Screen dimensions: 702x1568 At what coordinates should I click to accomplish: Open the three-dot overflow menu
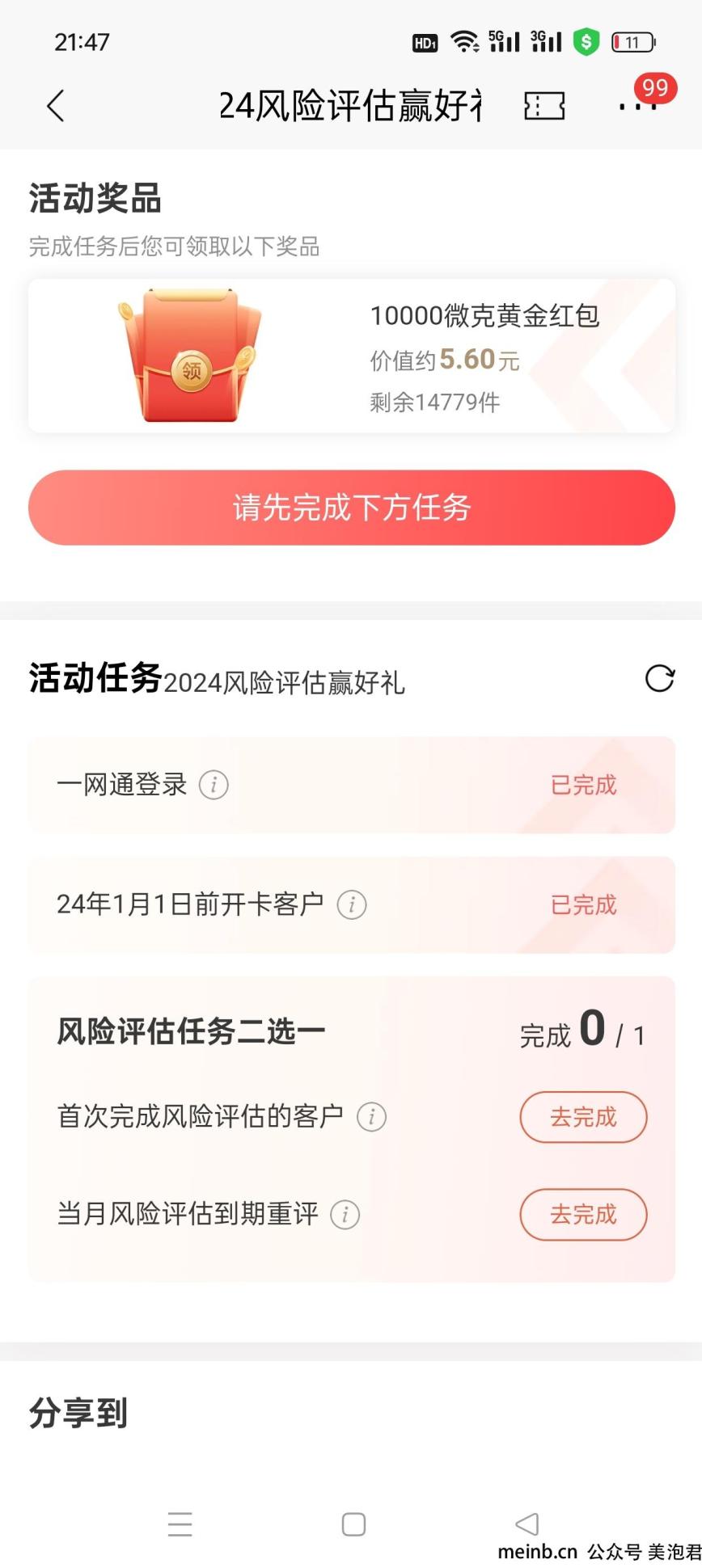[x=637, y=106]
